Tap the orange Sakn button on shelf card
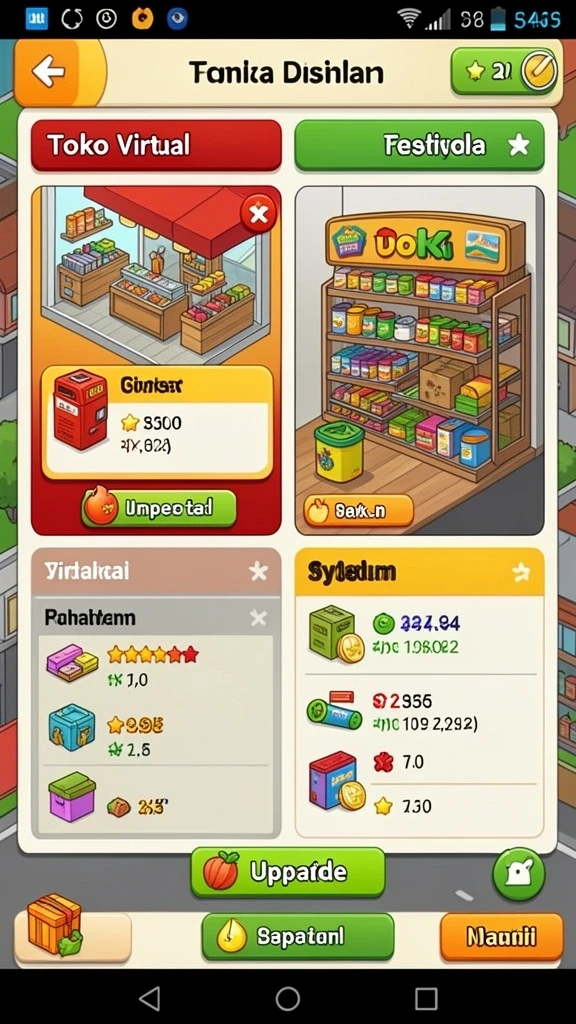Image resolution: width=576 pixels, height=1024 pixels. point(359,511)
